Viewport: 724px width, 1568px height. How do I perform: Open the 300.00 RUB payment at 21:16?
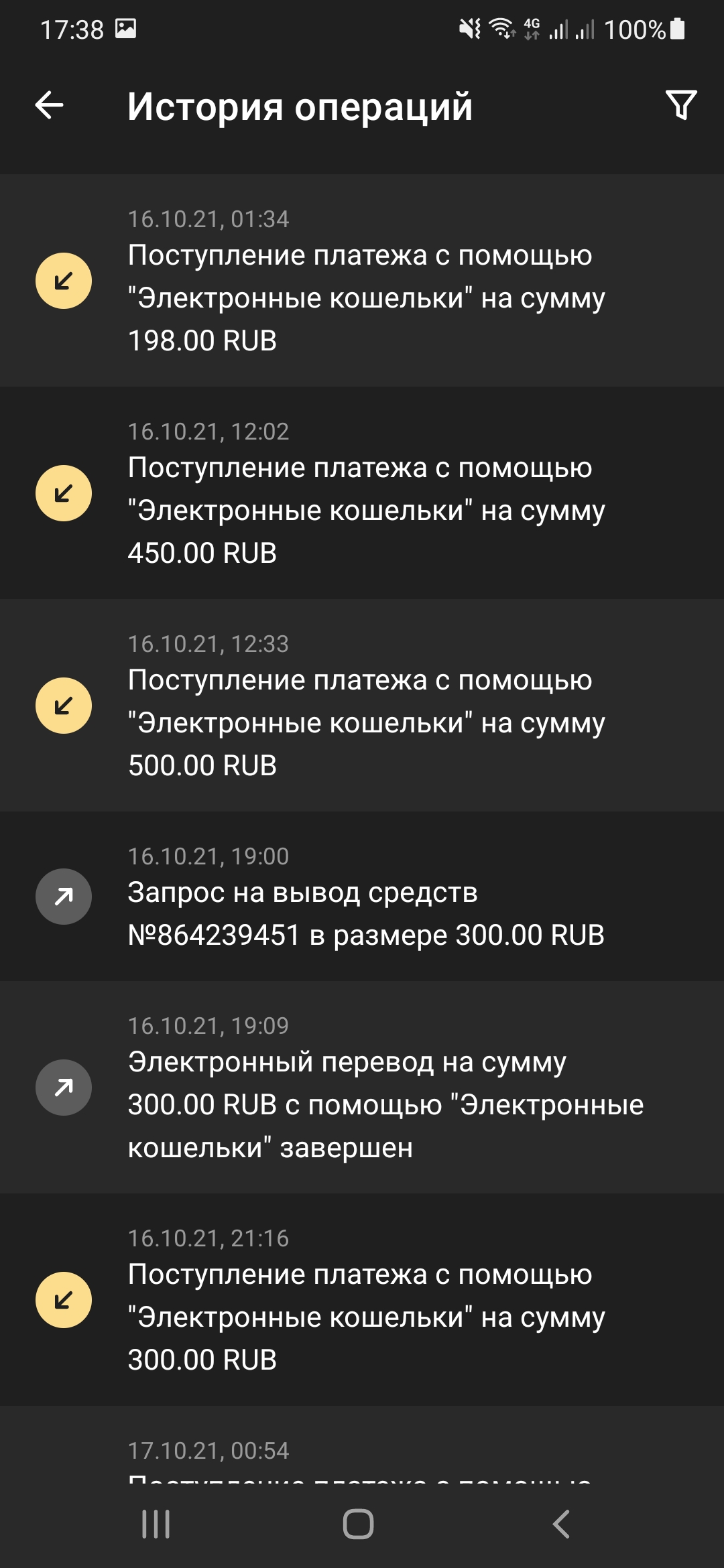click(x=362, y=1300)
